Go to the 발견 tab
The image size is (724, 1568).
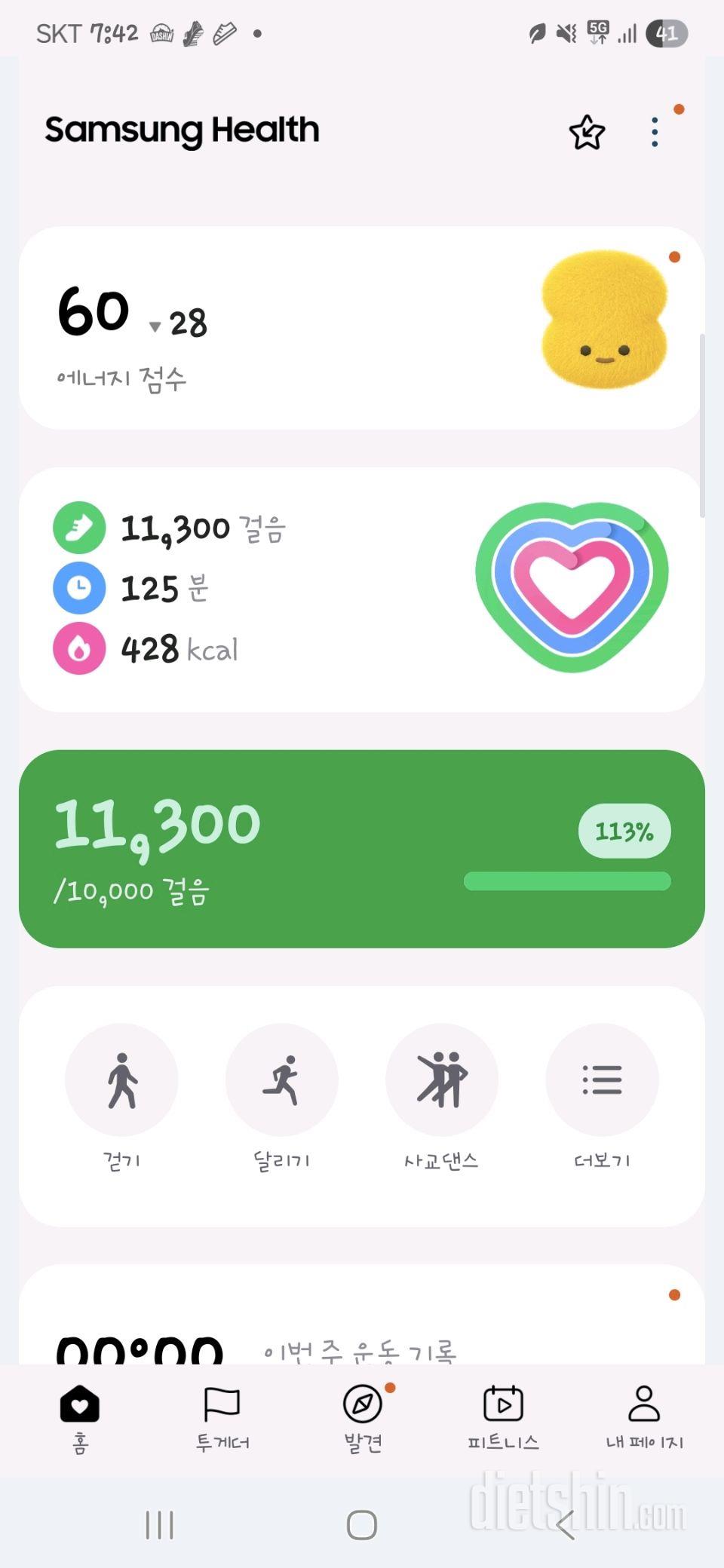pyautogui.click(x=363, y=1417)
